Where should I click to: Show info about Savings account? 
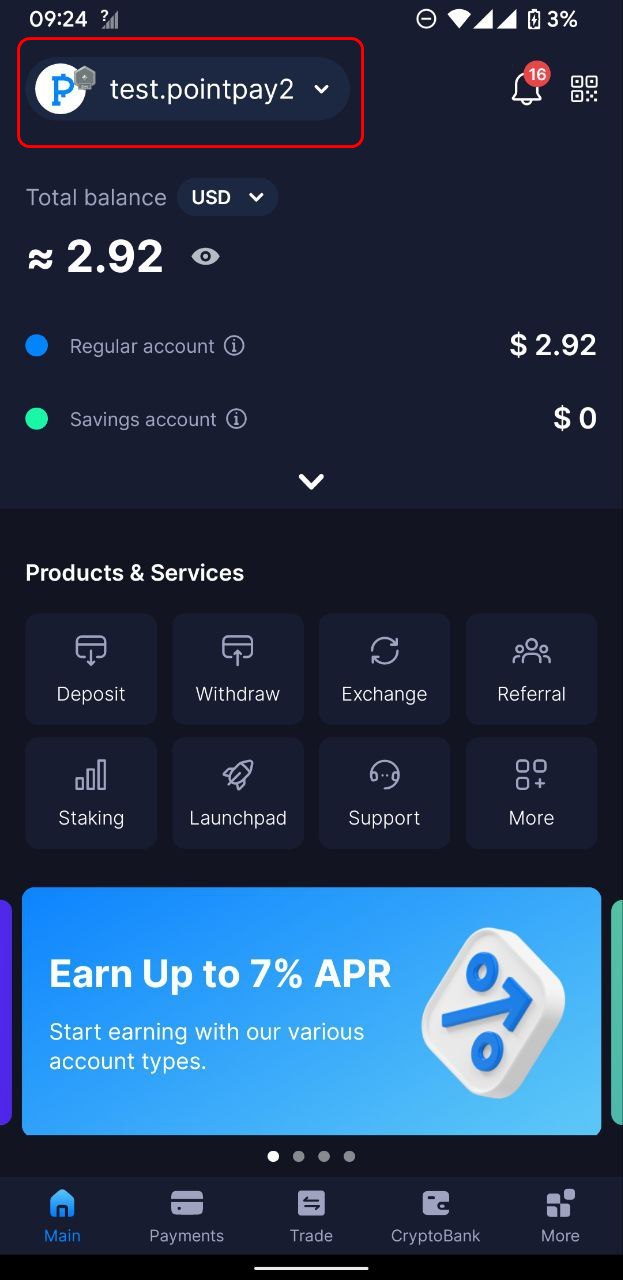pos(236,419)
